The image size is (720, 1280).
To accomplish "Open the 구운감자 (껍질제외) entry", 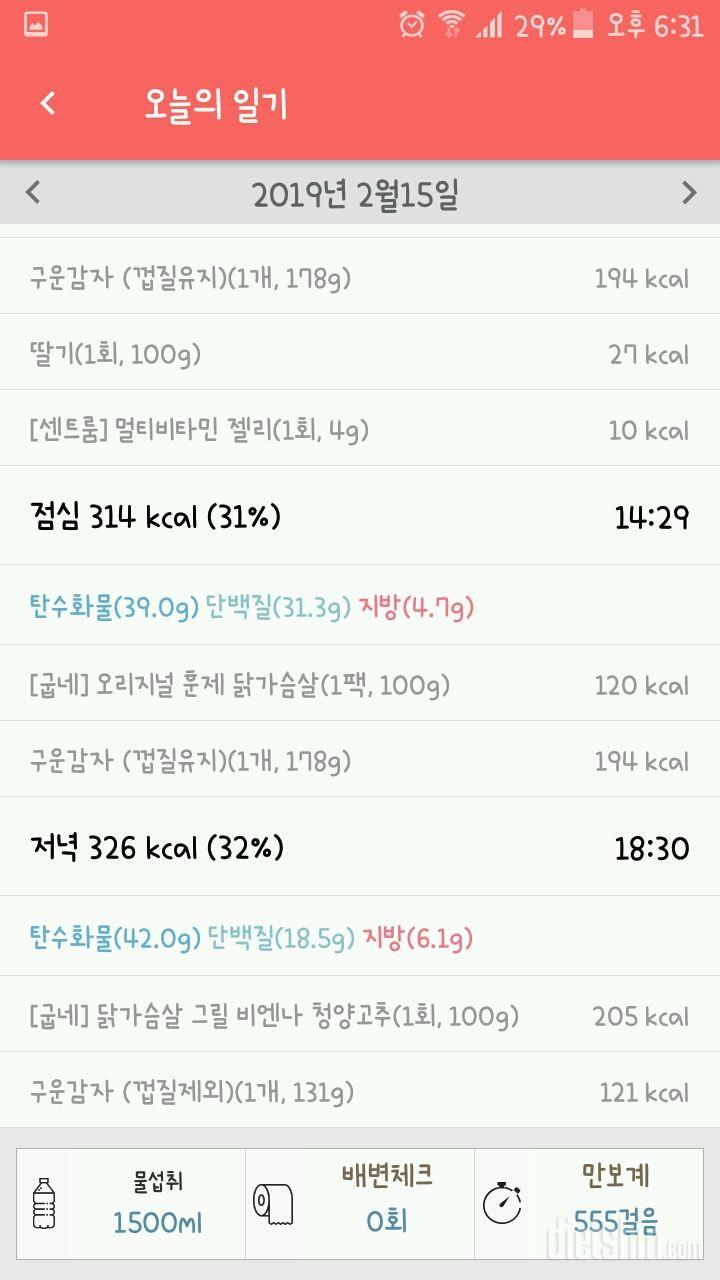I will pos(360,1090).
